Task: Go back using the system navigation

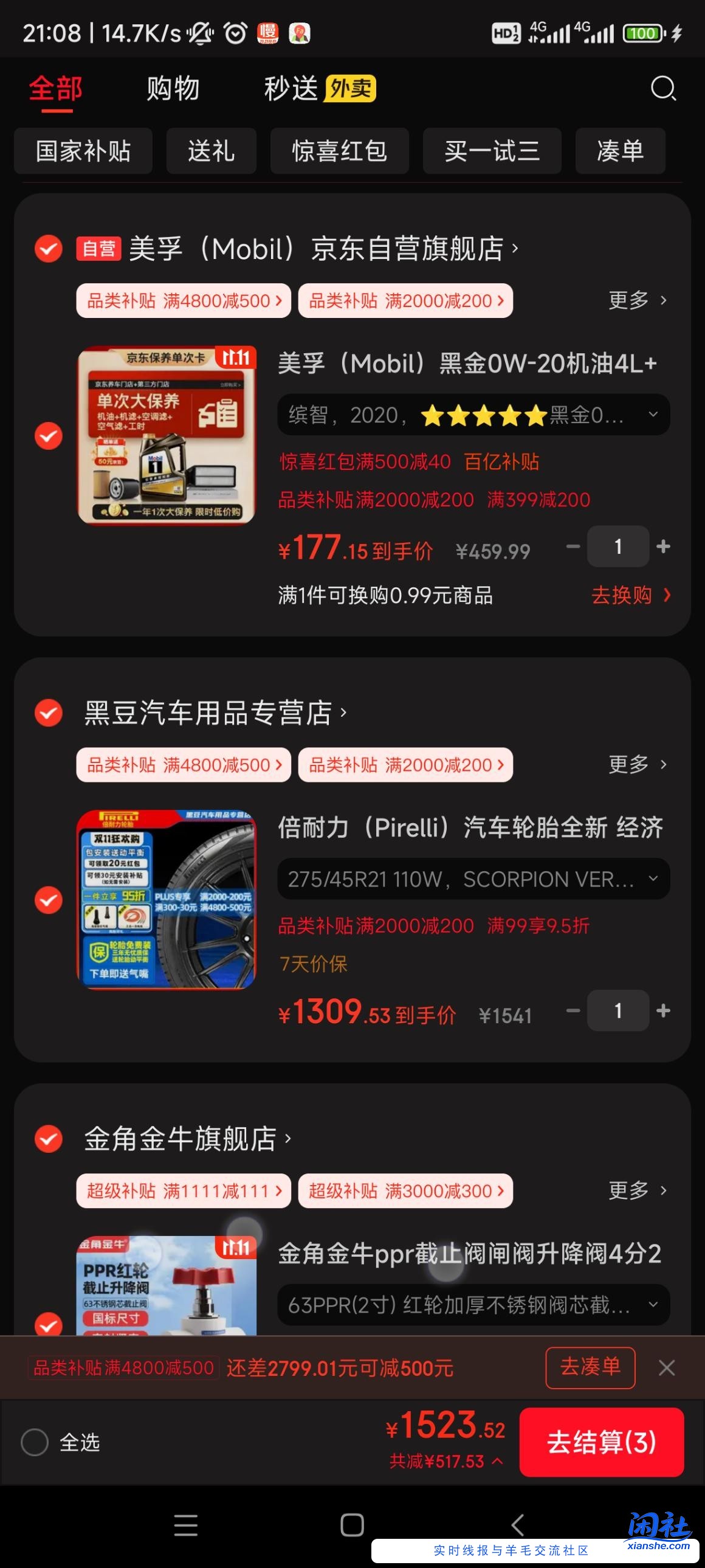Action: [518, 1525]
